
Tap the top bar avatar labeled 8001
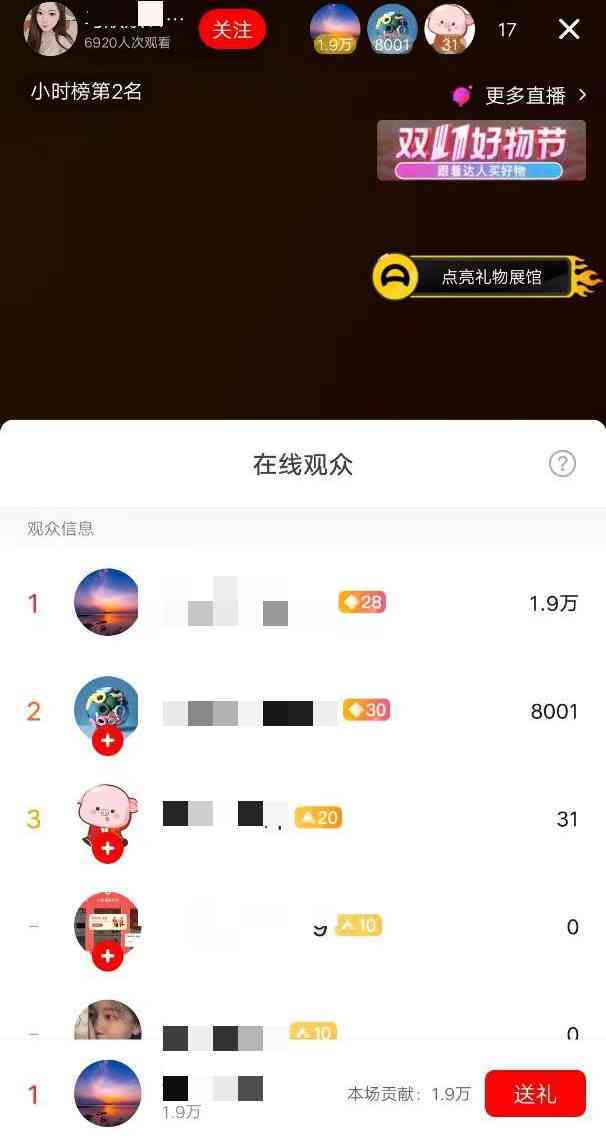click(392, 29)
